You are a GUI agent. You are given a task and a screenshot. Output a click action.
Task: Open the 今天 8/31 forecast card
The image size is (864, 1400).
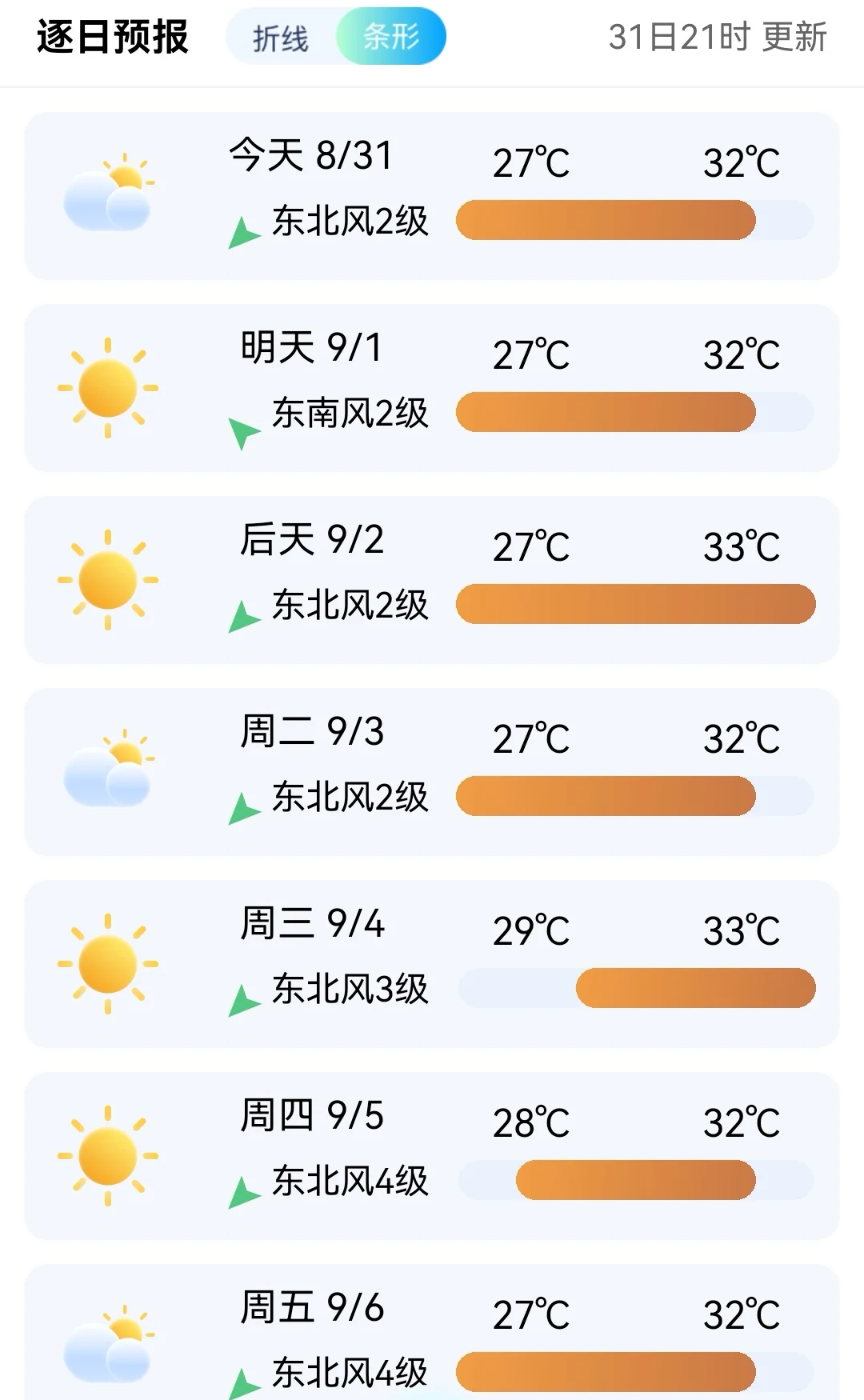(x=432, y=196)
